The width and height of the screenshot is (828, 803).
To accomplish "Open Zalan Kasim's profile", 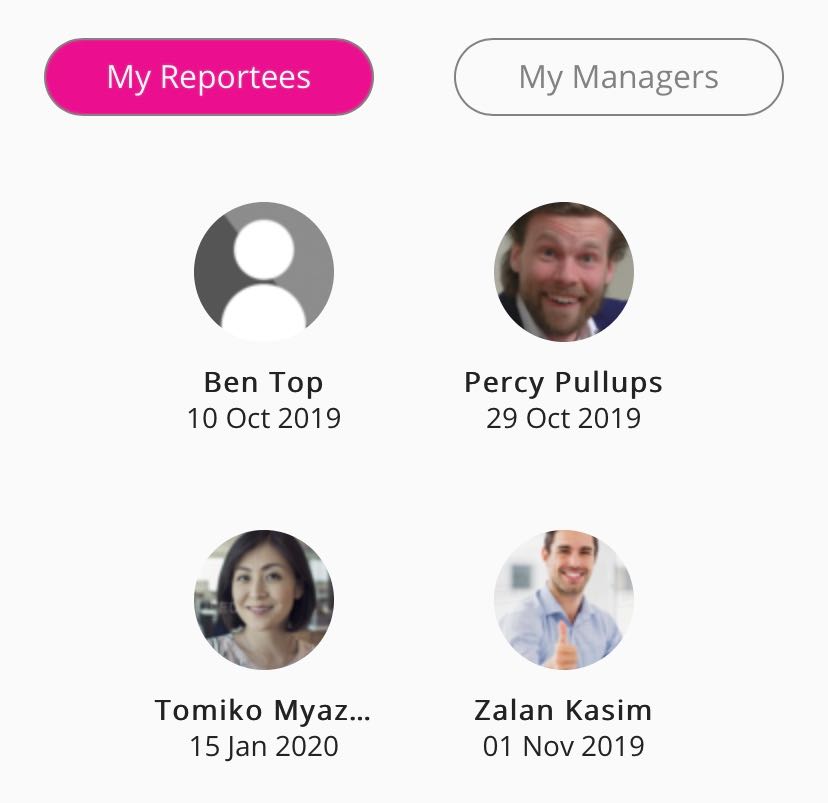I will point(563,600).
